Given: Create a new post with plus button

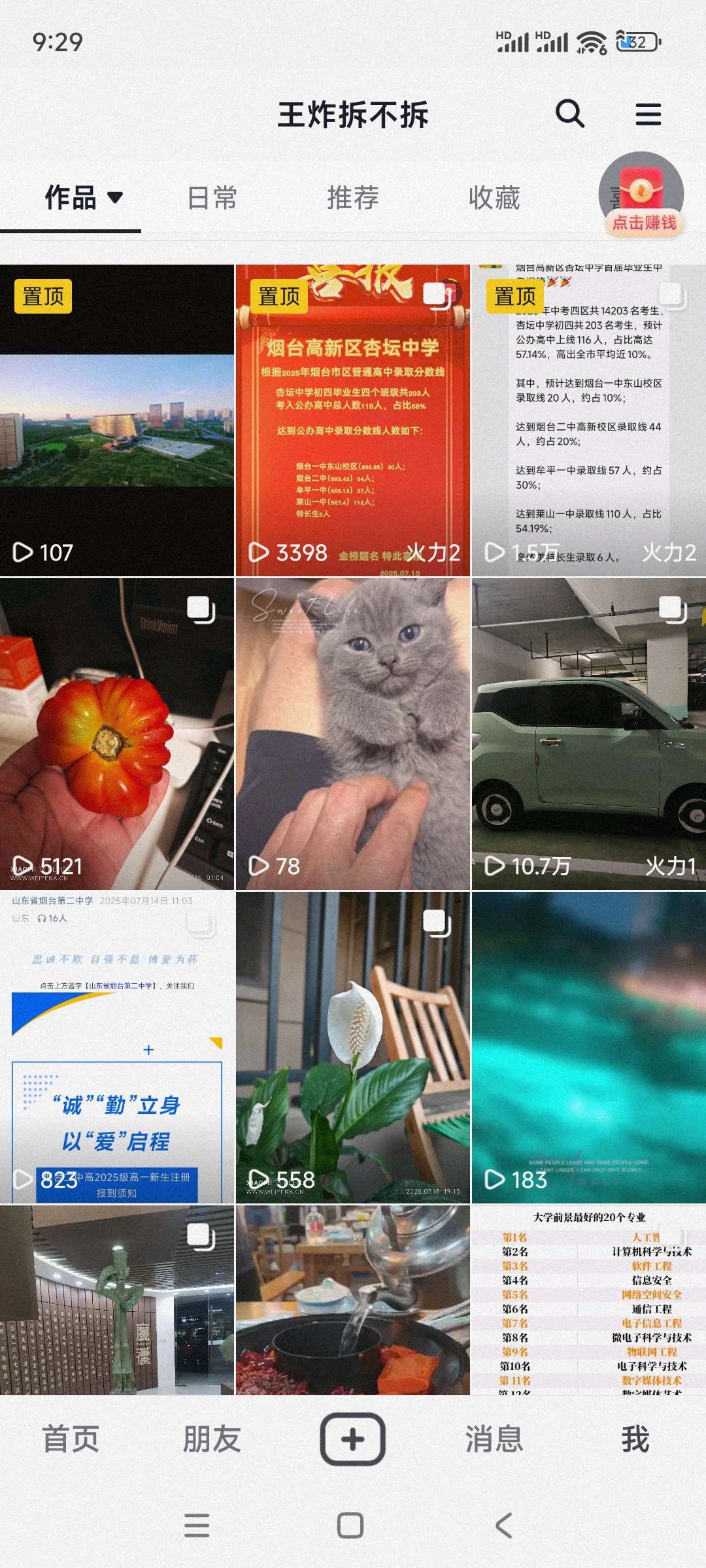Looking at the screenshot, I should click(352, 1439).
